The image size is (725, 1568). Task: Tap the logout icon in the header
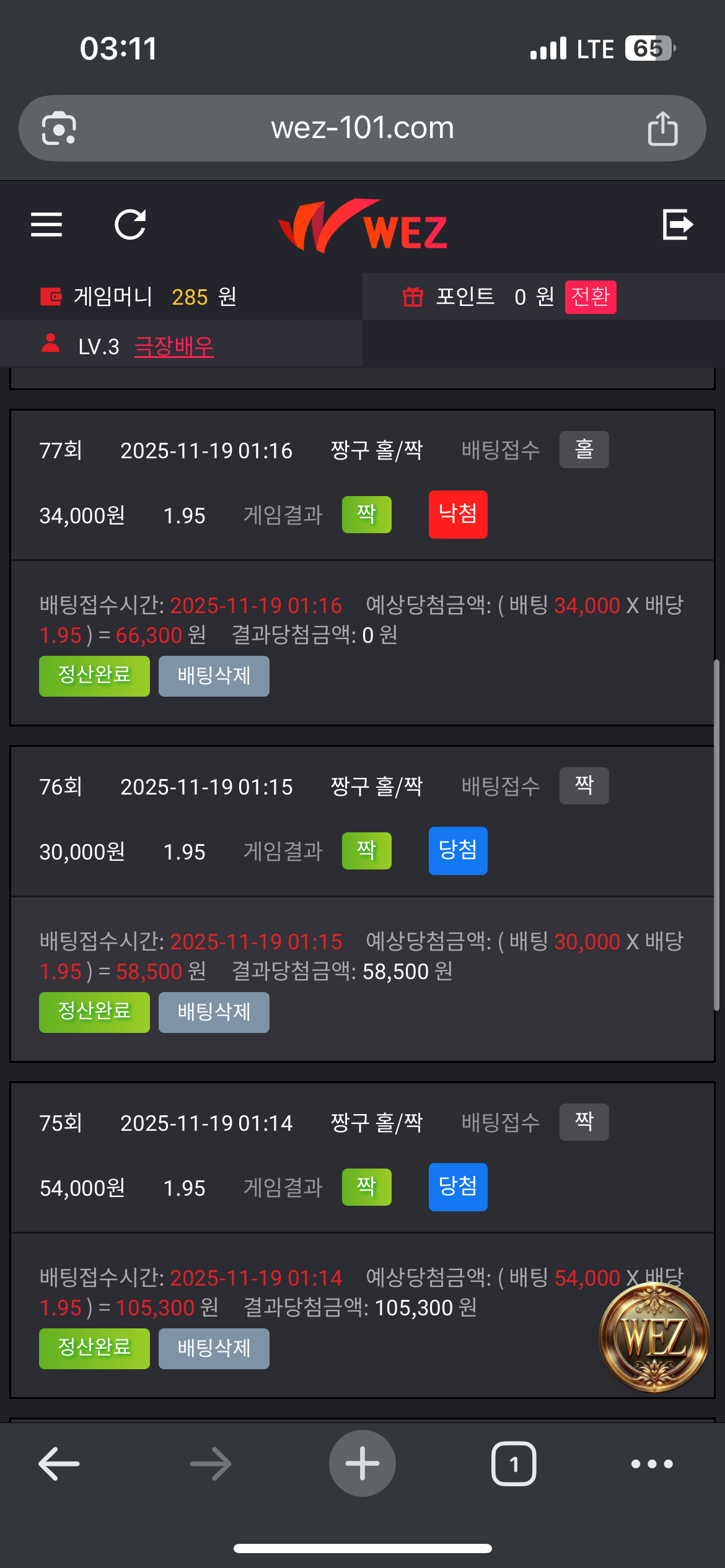tap(677, 224)
